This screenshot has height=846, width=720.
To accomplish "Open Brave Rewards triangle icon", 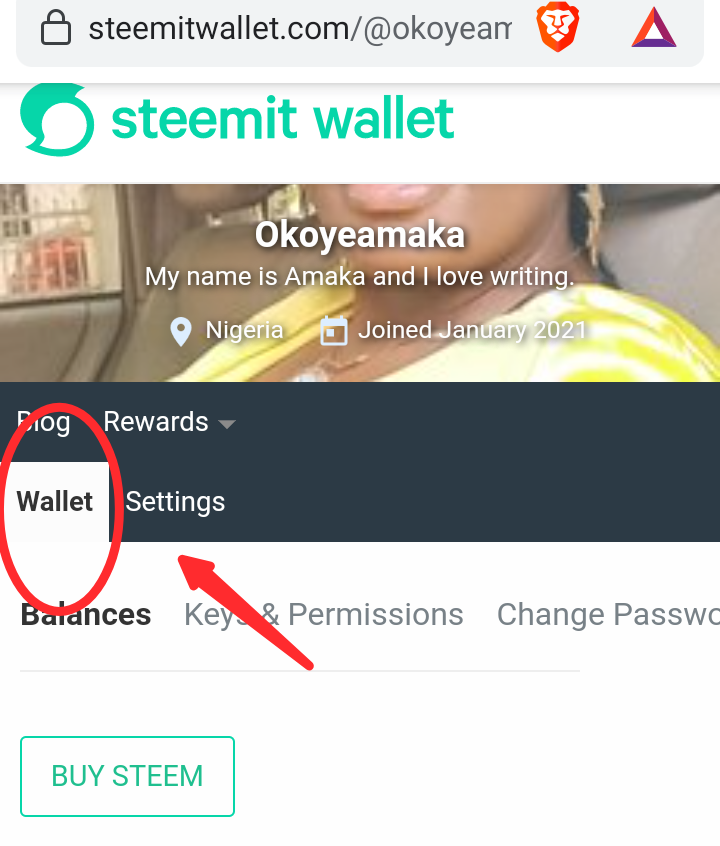I will [654, 28].
